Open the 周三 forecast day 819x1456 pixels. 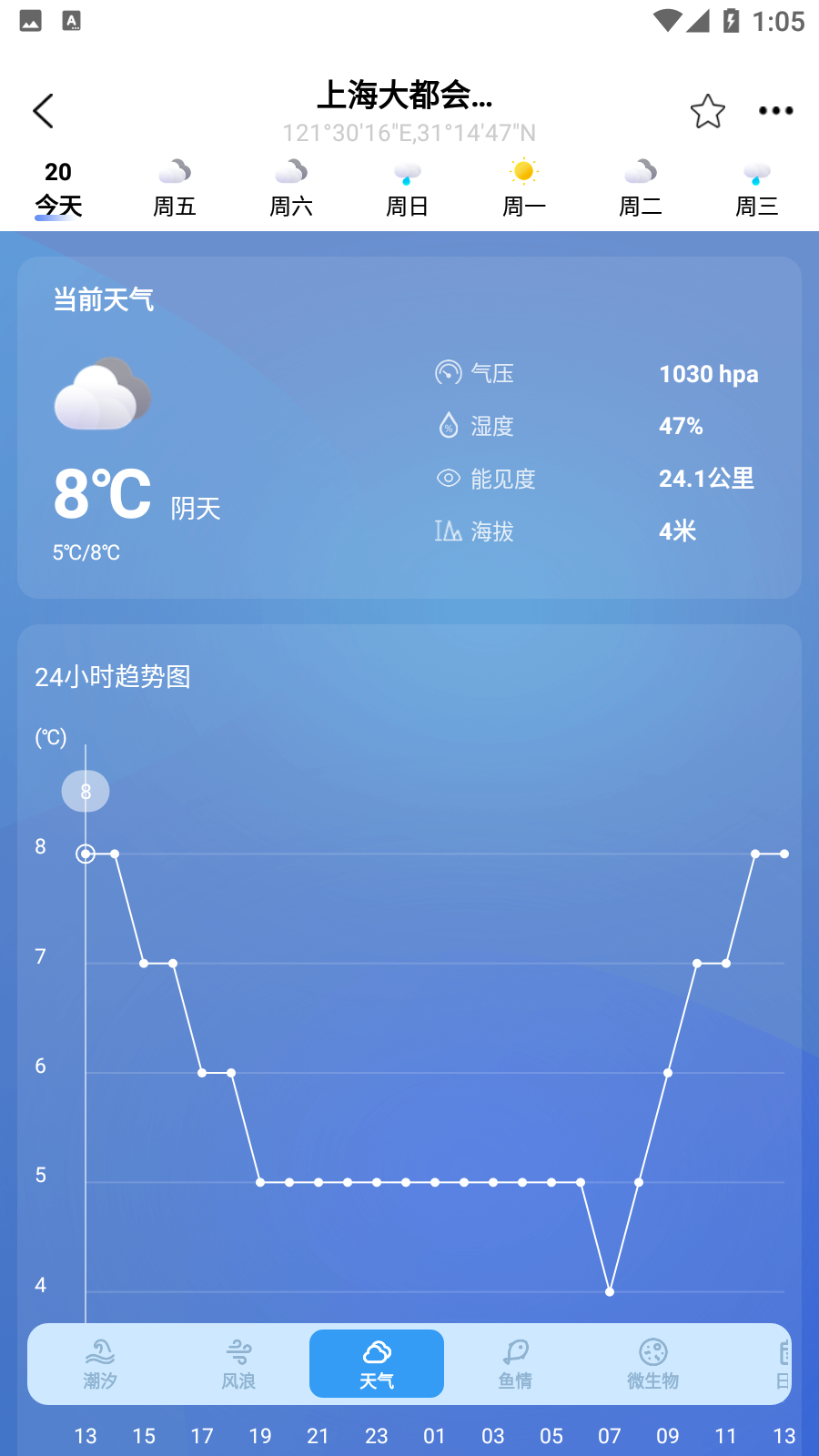point(757,189)
